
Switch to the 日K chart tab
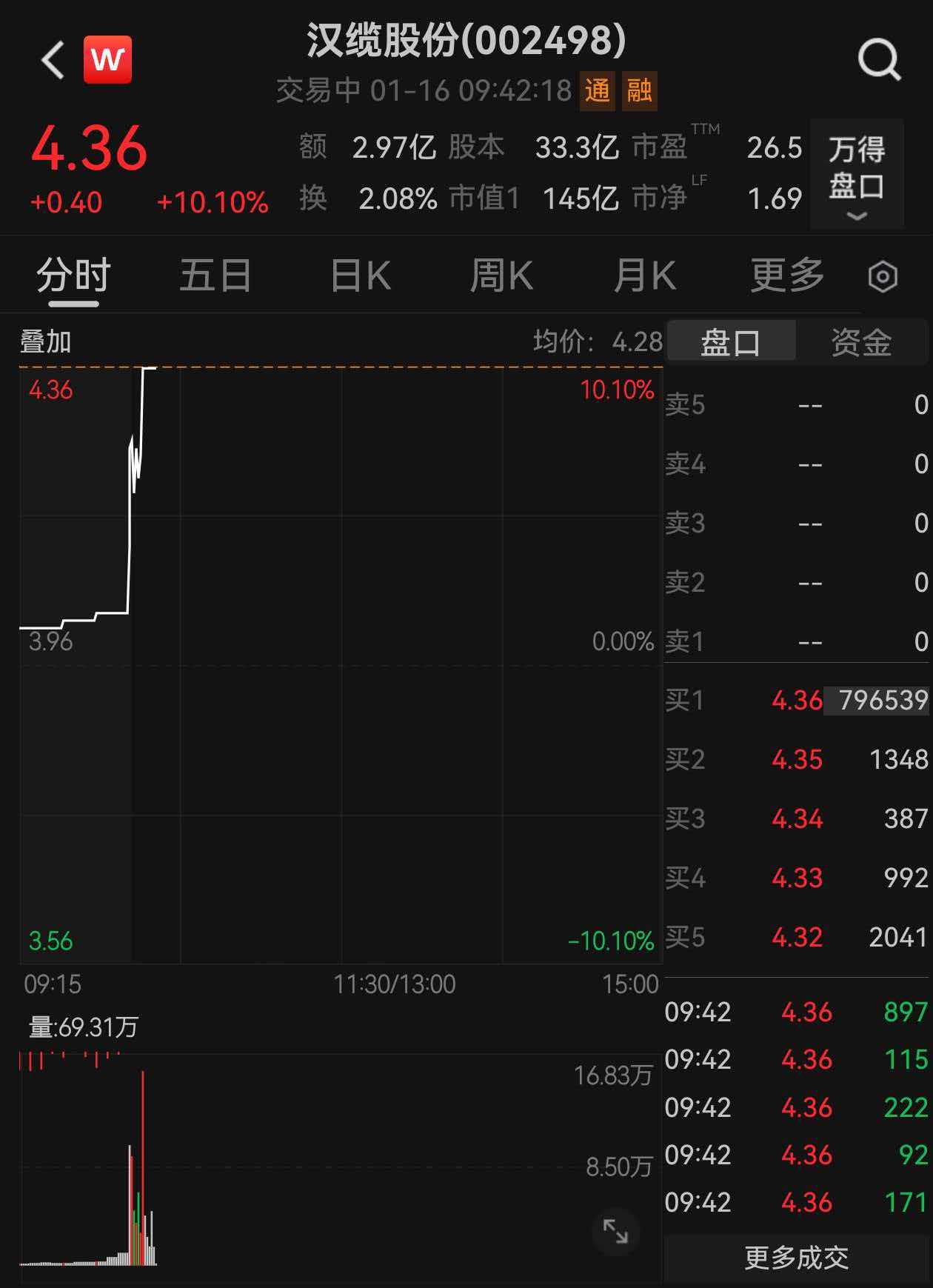pos(361,276)
